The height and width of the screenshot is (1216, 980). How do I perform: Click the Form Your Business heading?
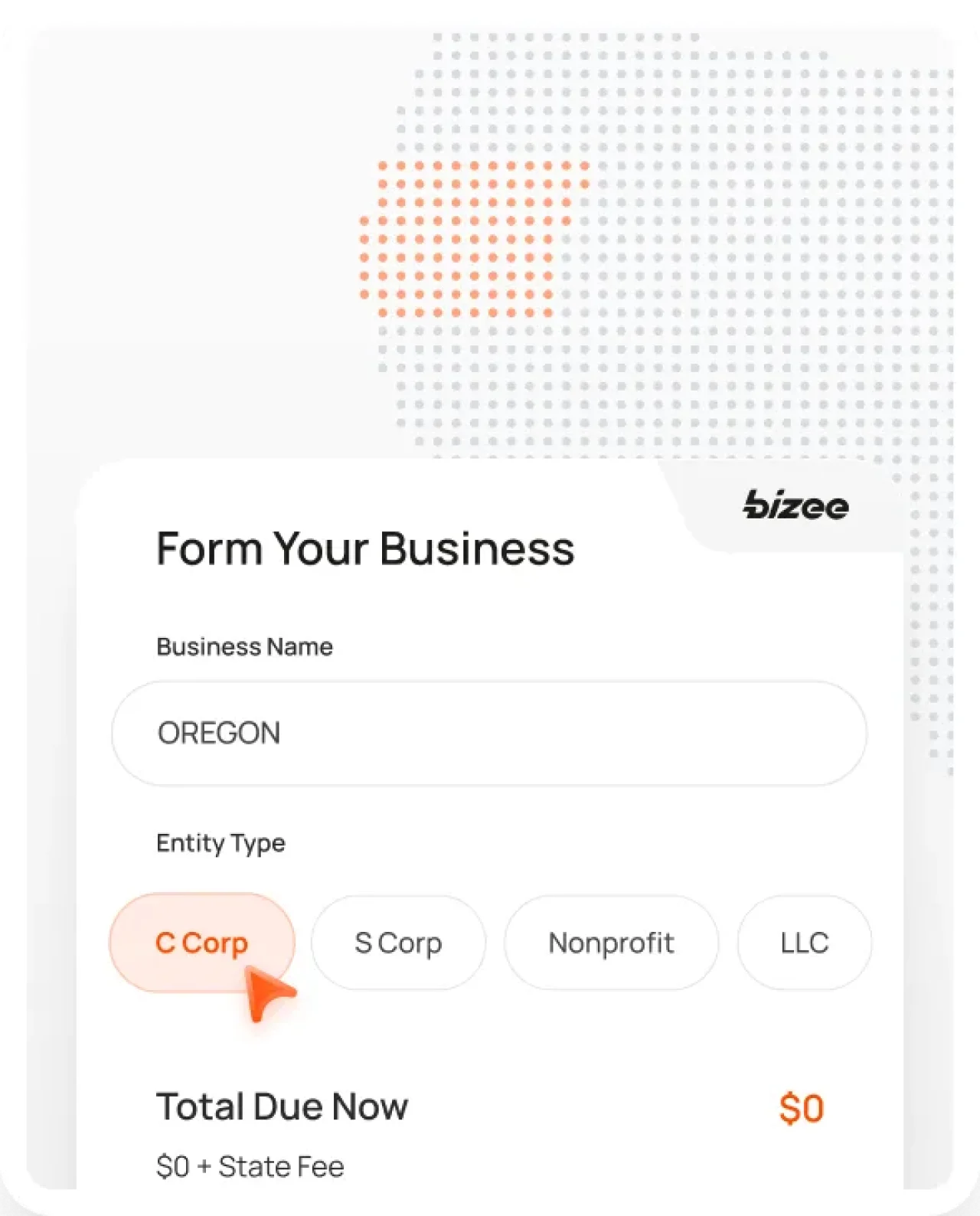pyautogui.click(x=366, y=548)
